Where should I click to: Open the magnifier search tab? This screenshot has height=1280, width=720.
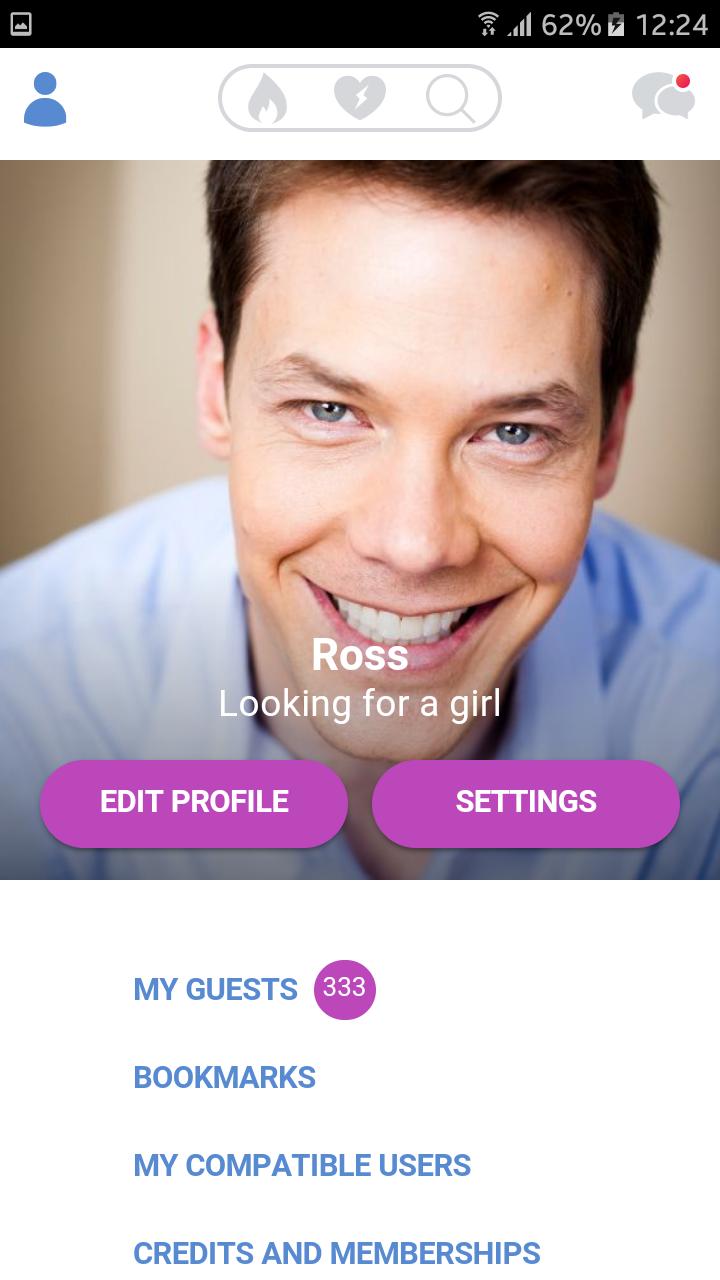pos(450,99)
